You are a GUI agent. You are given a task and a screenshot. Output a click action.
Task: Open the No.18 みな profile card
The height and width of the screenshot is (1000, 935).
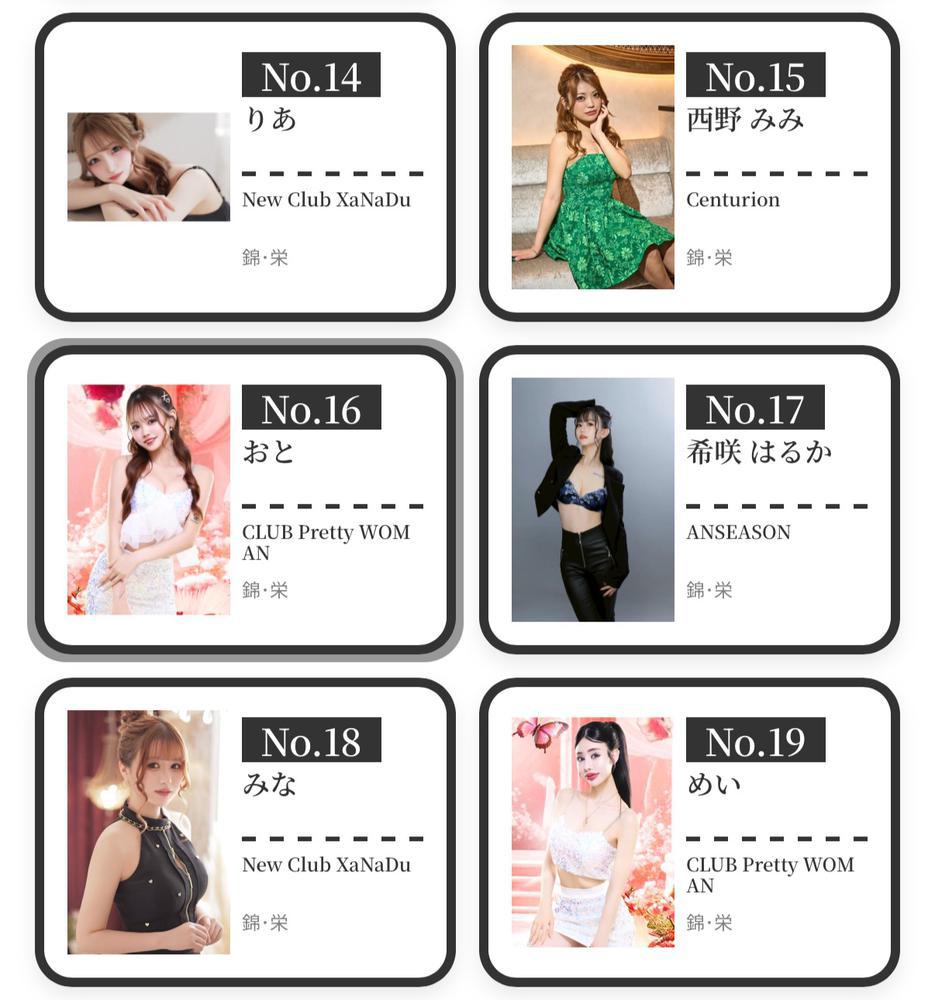(245, 832)
